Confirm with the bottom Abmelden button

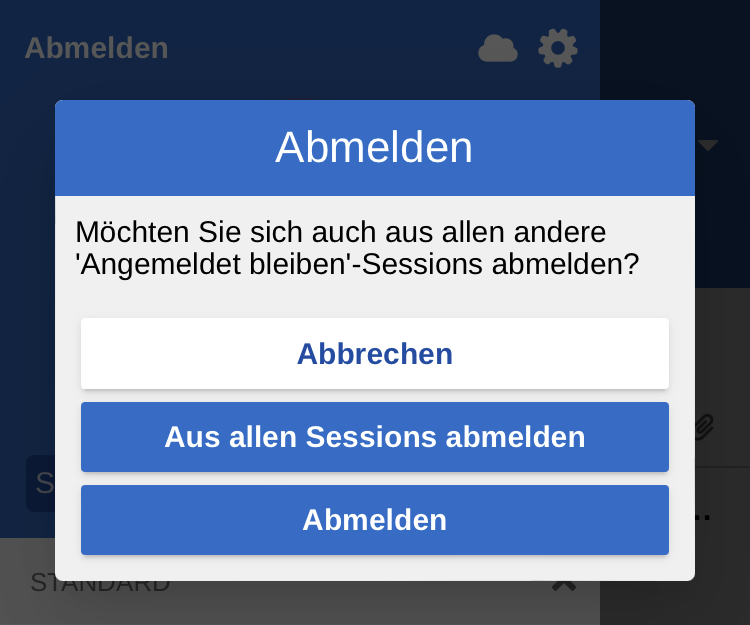(374, 520)
